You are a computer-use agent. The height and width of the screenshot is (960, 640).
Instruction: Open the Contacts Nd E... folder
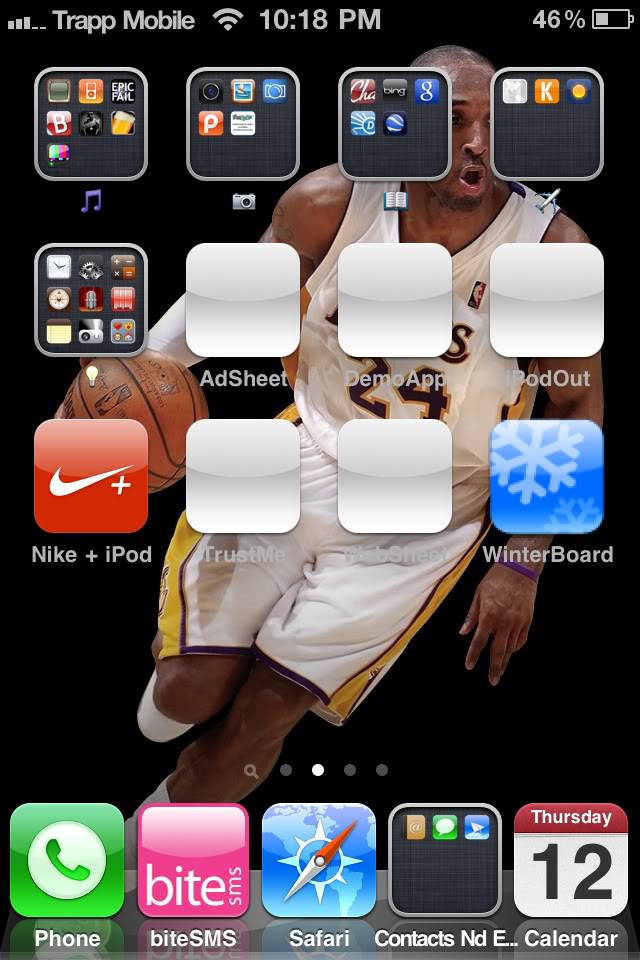point(445,860)
